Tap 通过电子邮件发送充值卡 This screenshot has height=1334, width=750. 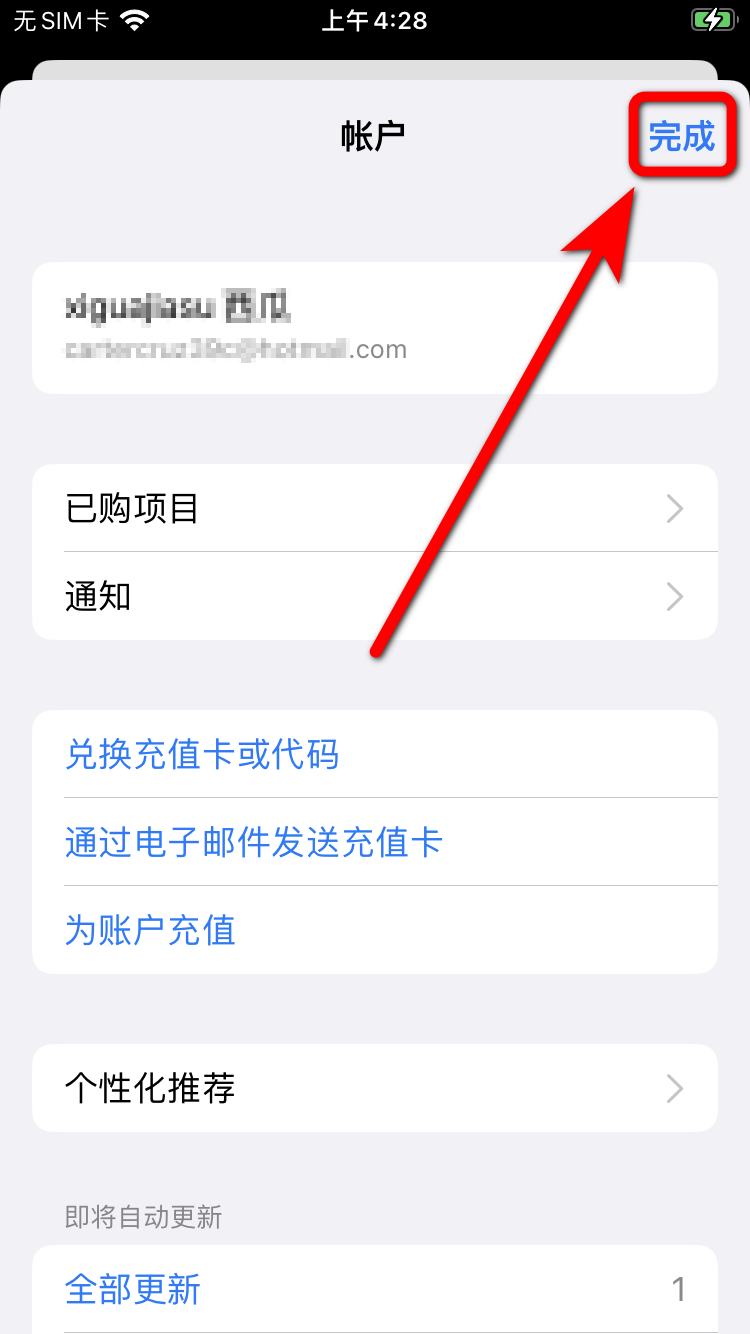(254, 842)
